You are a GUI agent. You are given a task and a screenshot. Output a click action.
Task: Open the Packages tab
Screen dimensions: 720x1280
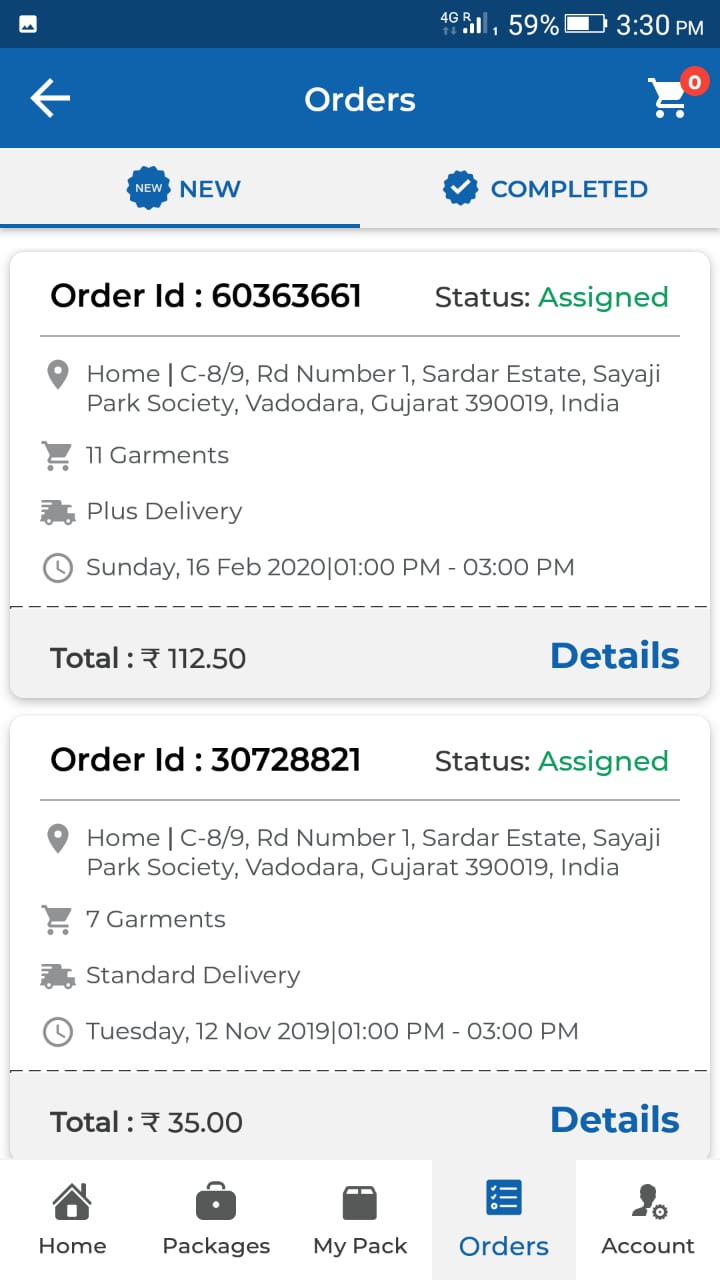tap(216, 1220)
